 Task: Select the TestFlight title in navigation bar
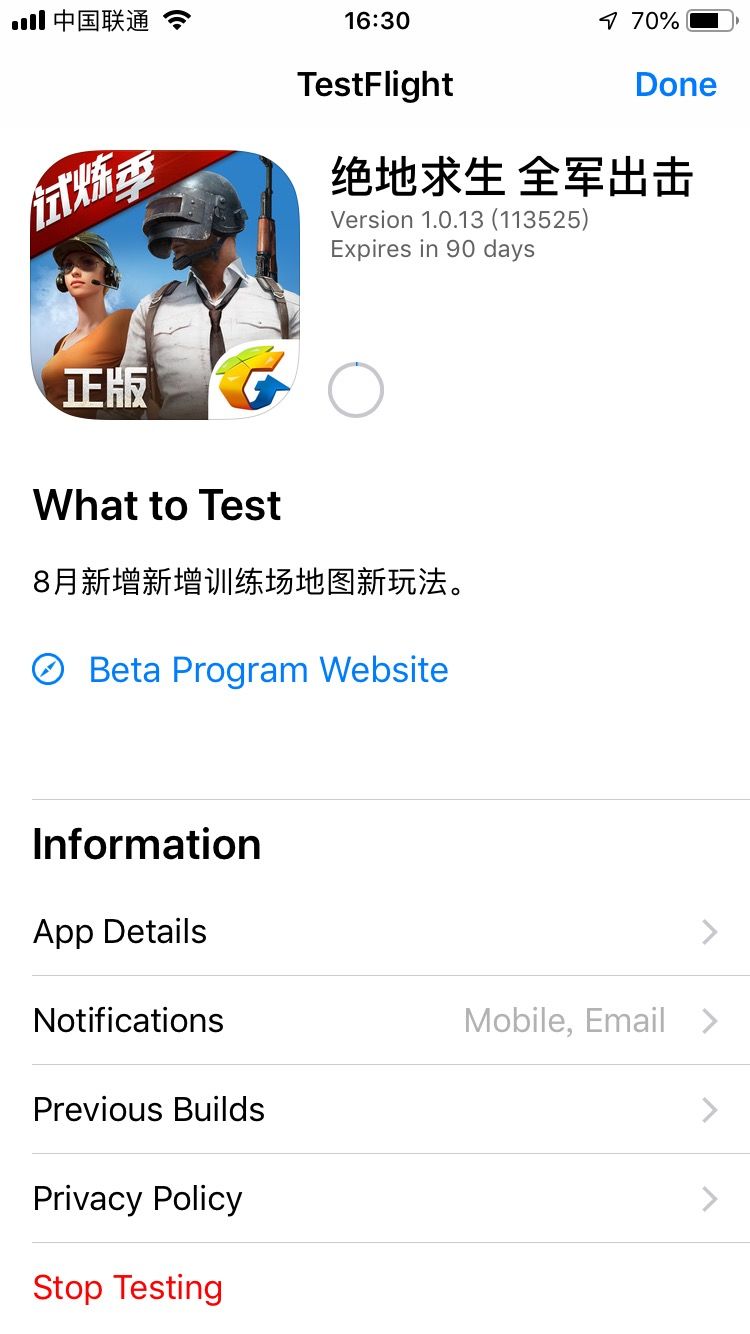coord(375,84)
